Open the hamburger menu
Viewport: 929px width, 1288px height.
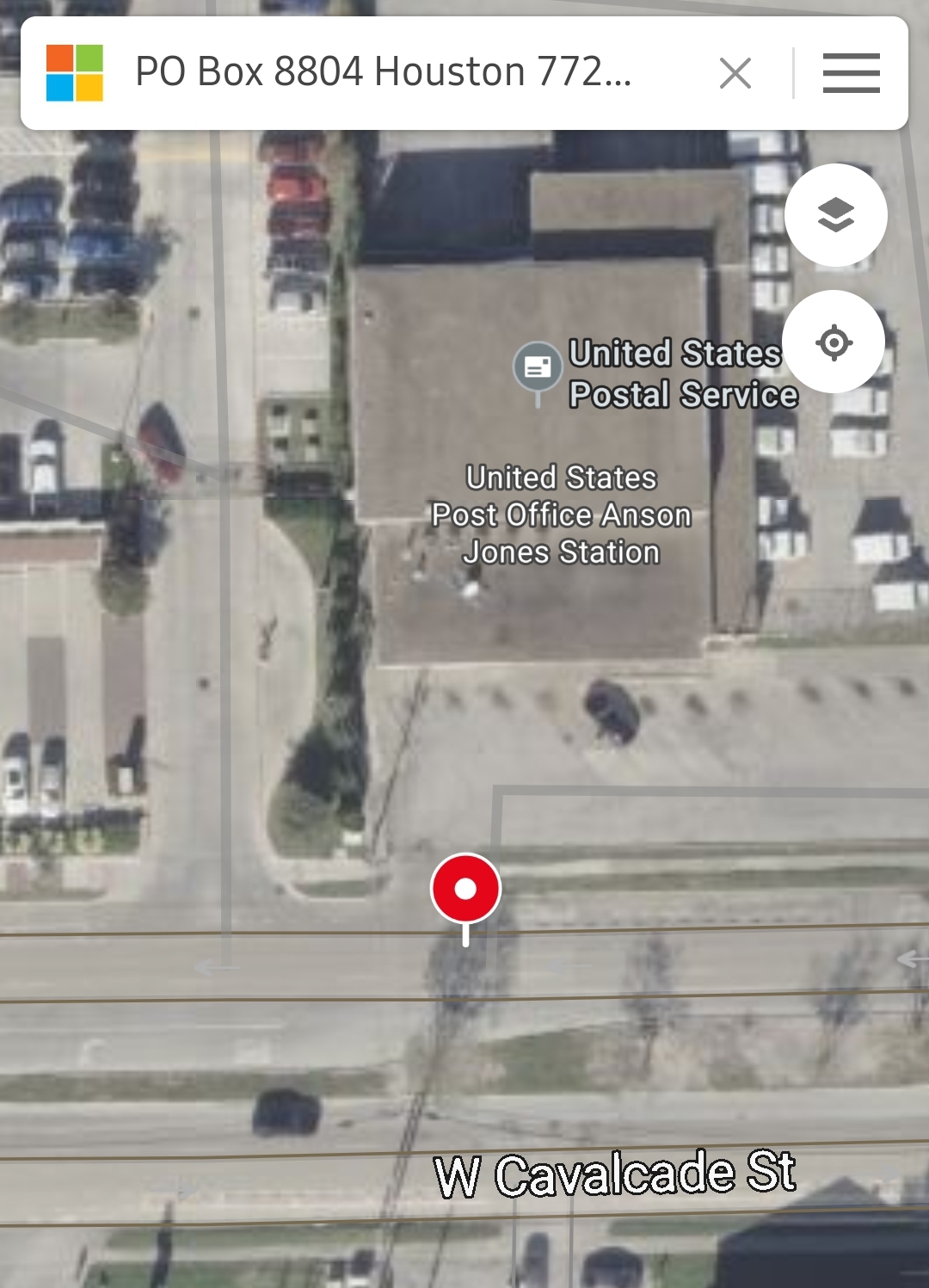[x=851, y=73]
